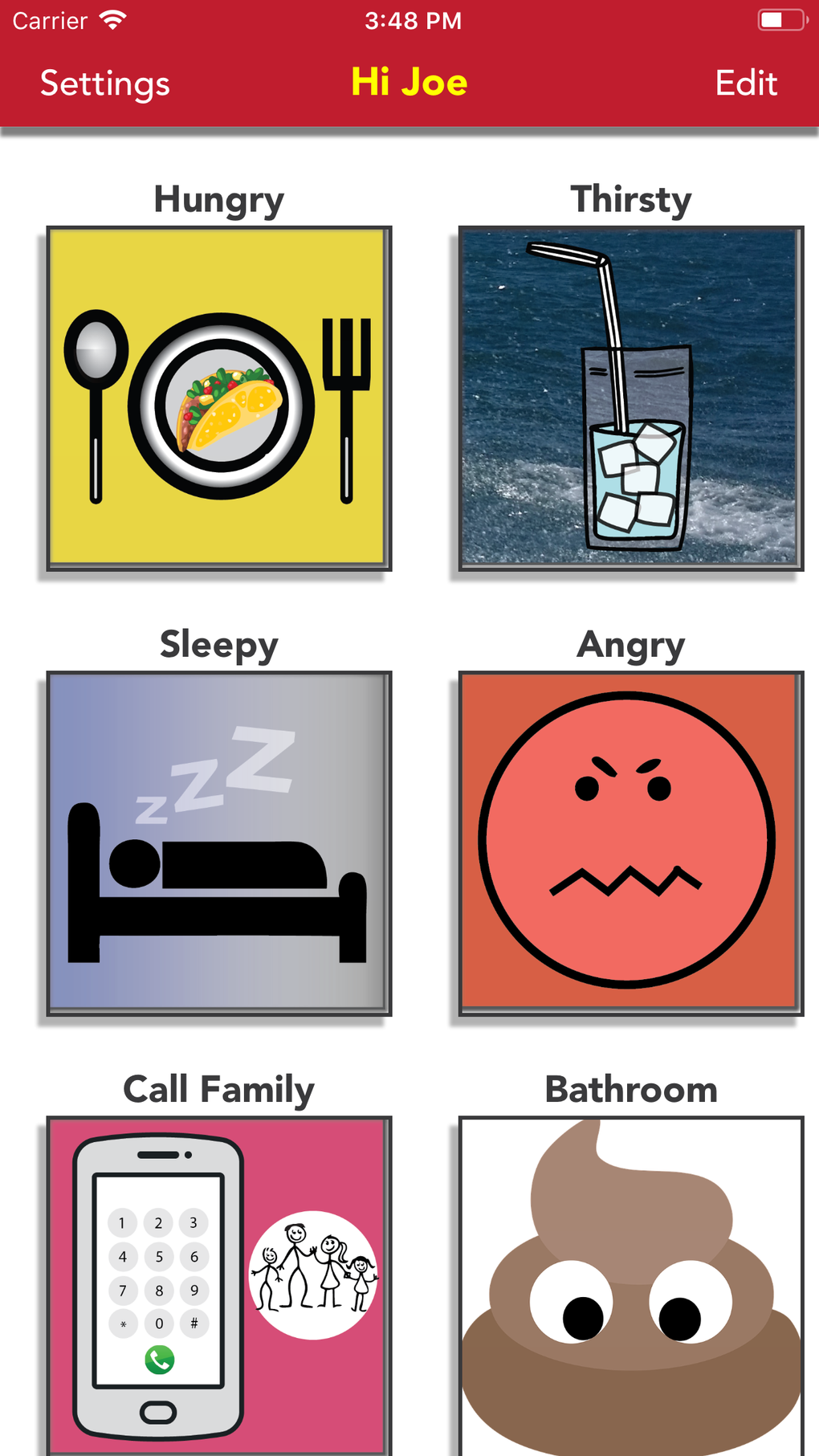Viewport: 819px width, 1456px height.
Task: Enter Edit mode
Action: tap(746, 82)
